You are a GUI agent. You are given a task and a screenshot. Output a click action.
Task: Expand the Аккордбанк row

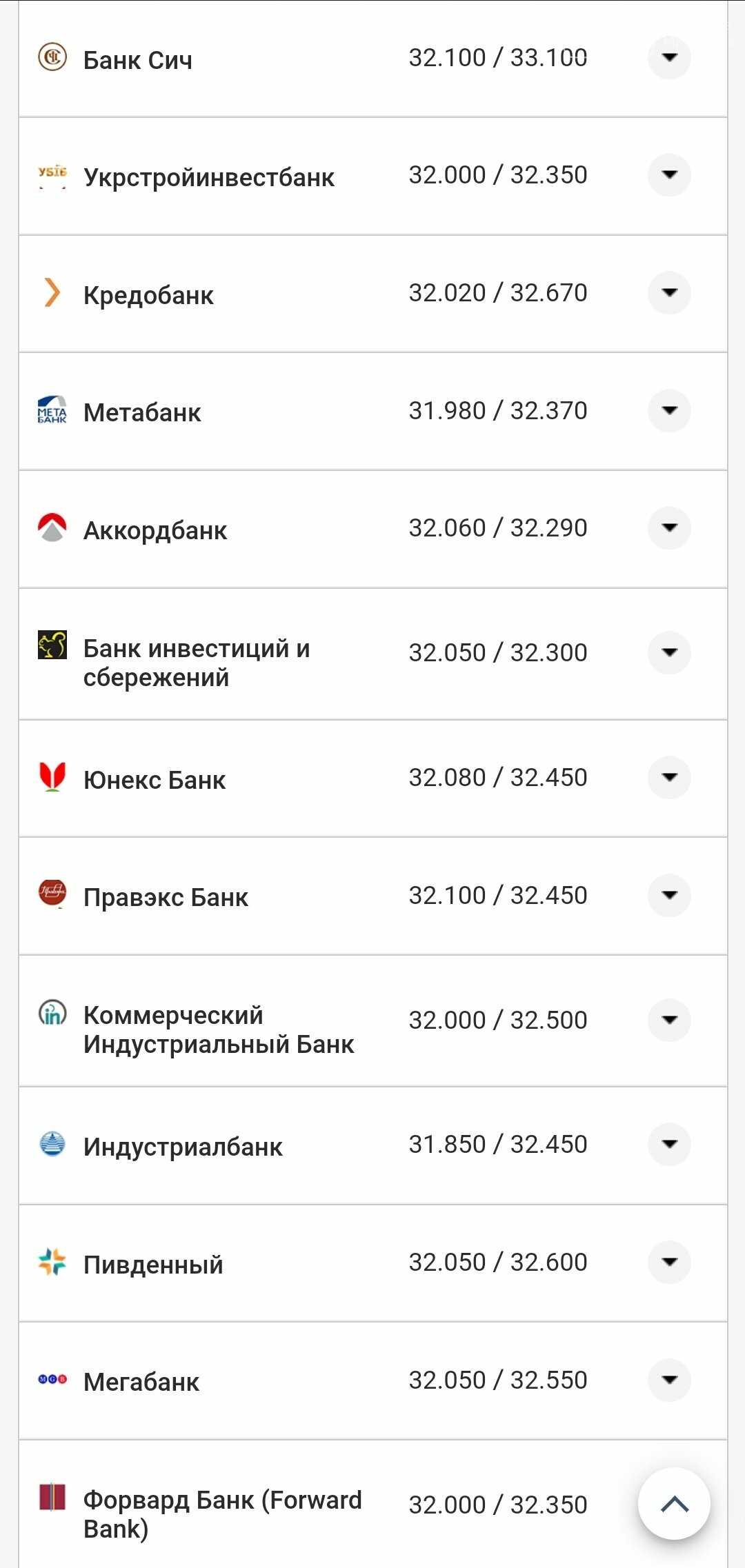669,527
